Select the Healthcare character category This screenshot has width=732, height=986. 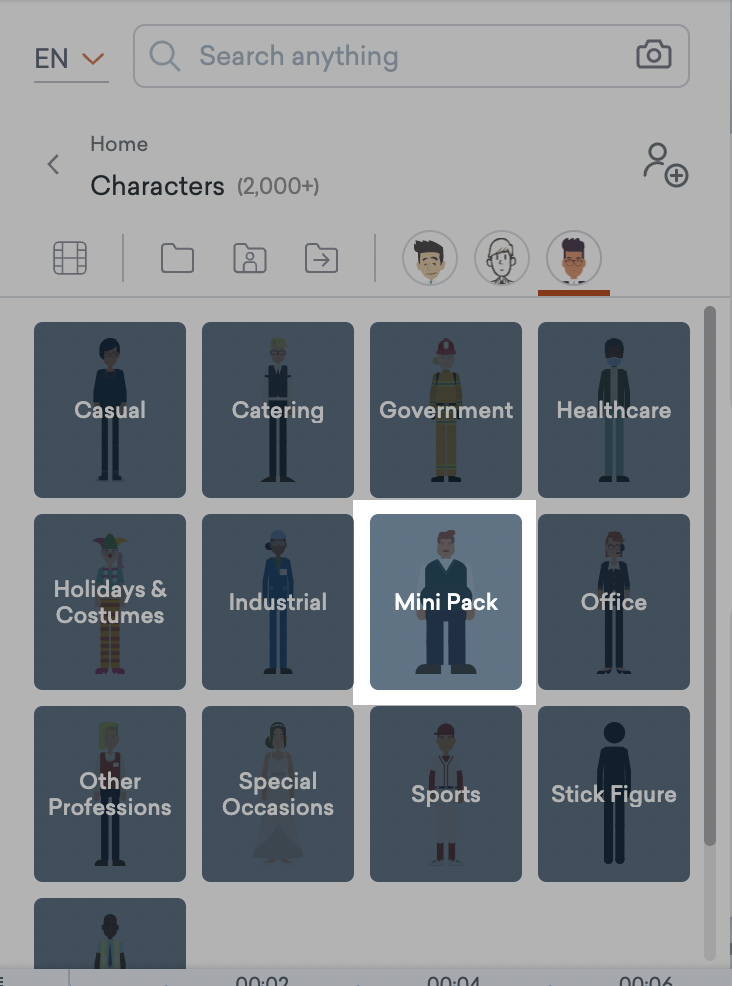coord(613,410)
